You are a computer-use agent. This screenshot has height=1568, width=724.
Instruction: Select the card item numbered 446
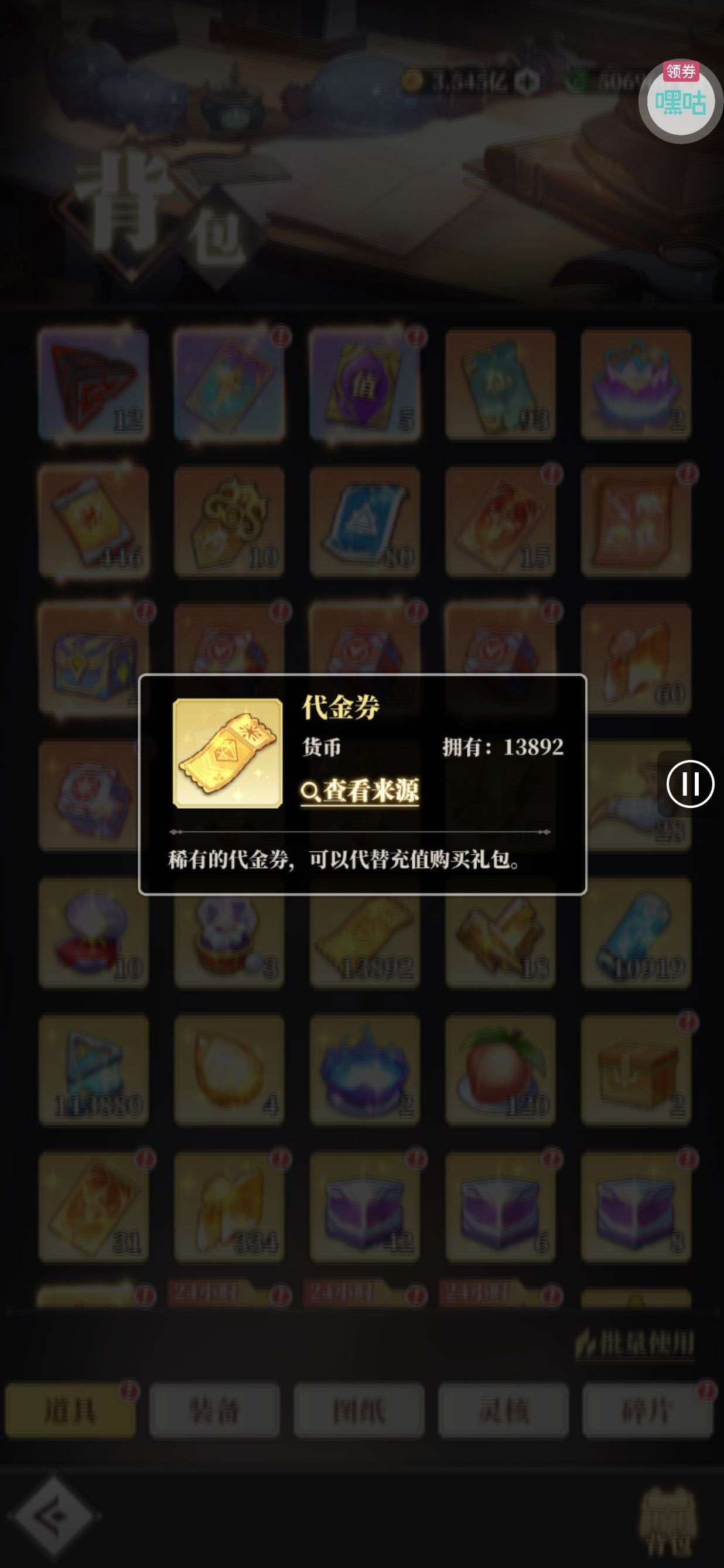click(x=94, y=521)
